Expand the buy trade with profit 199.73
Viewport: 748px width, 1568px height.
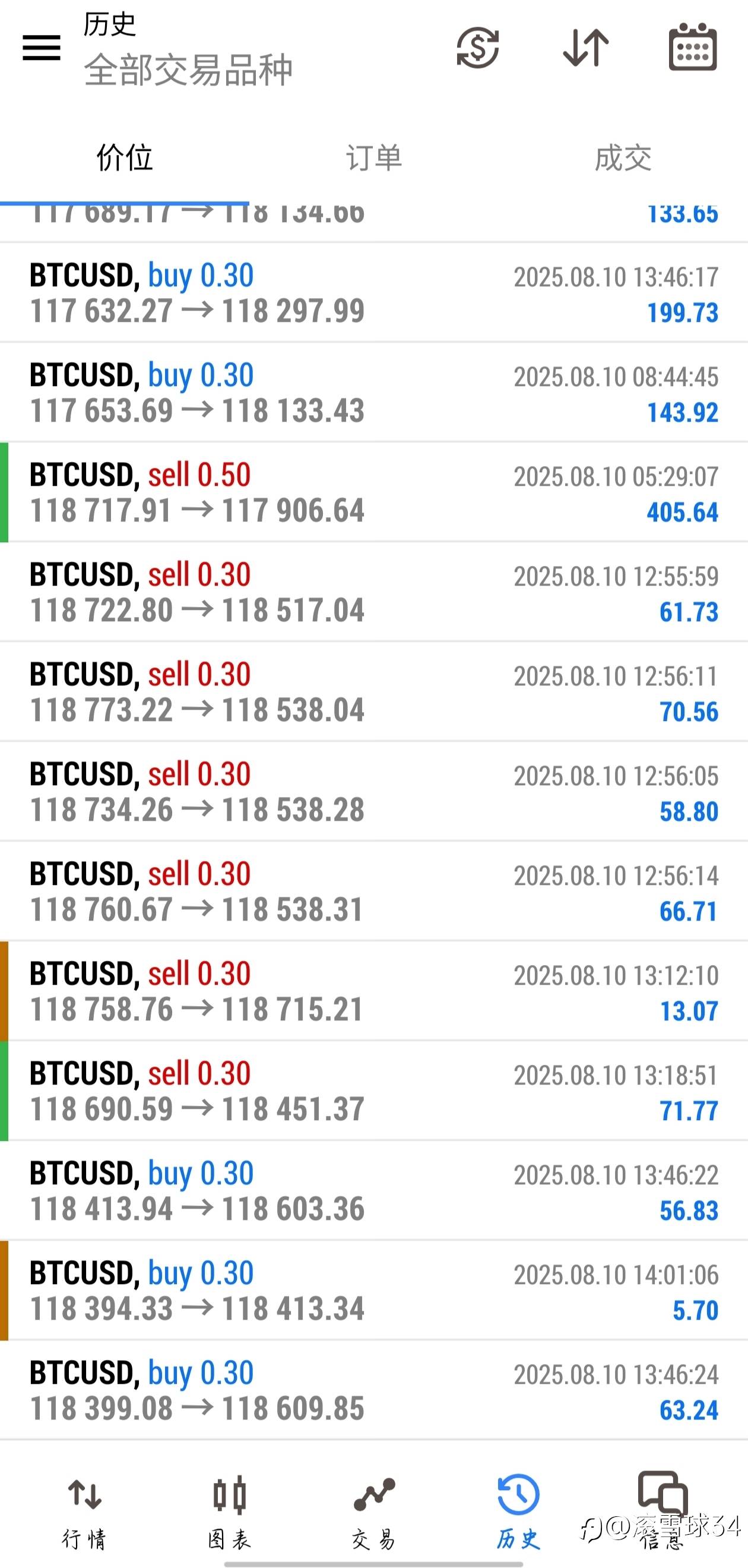click(373, 293)
